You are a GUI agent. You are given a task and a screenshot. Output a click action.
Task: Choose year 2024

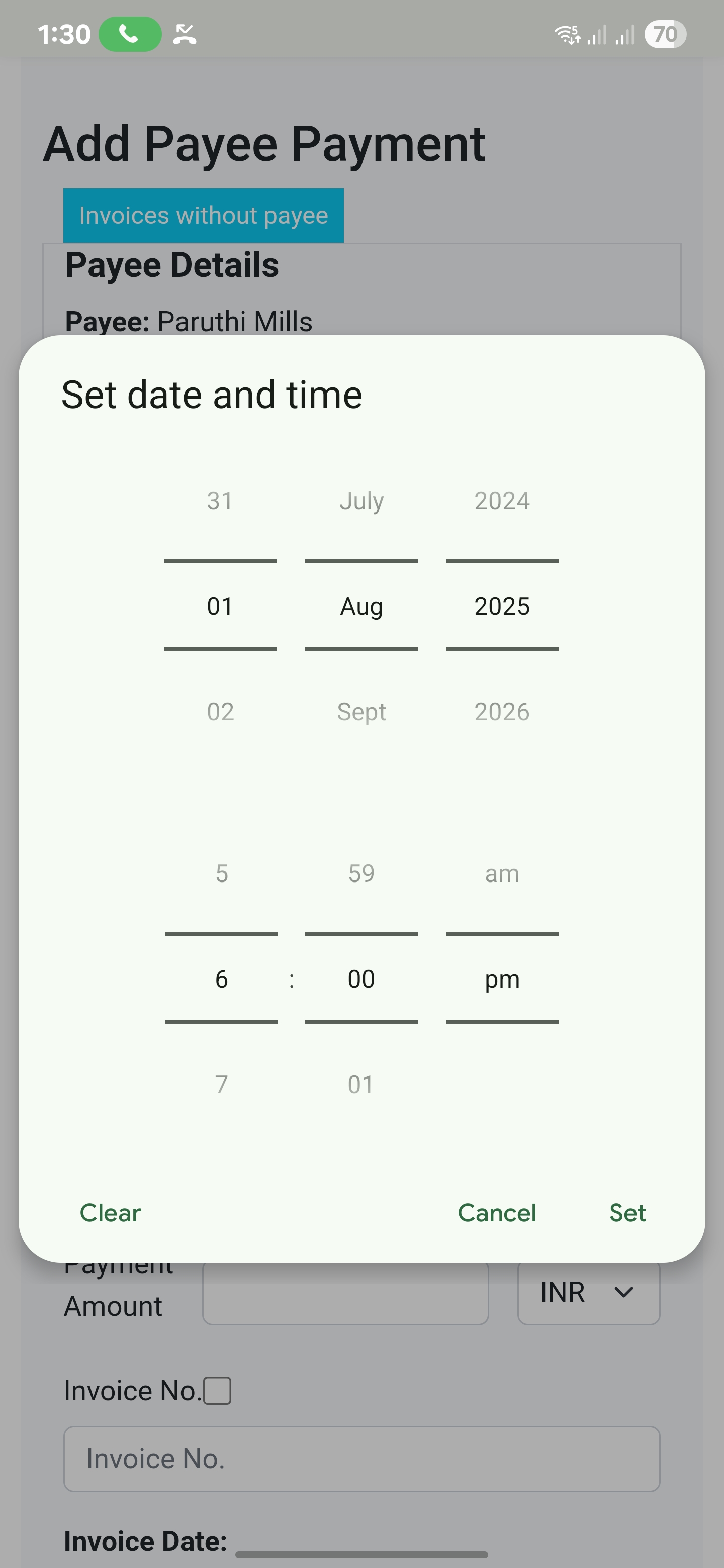pyautogui.click(x=502, y=501)
